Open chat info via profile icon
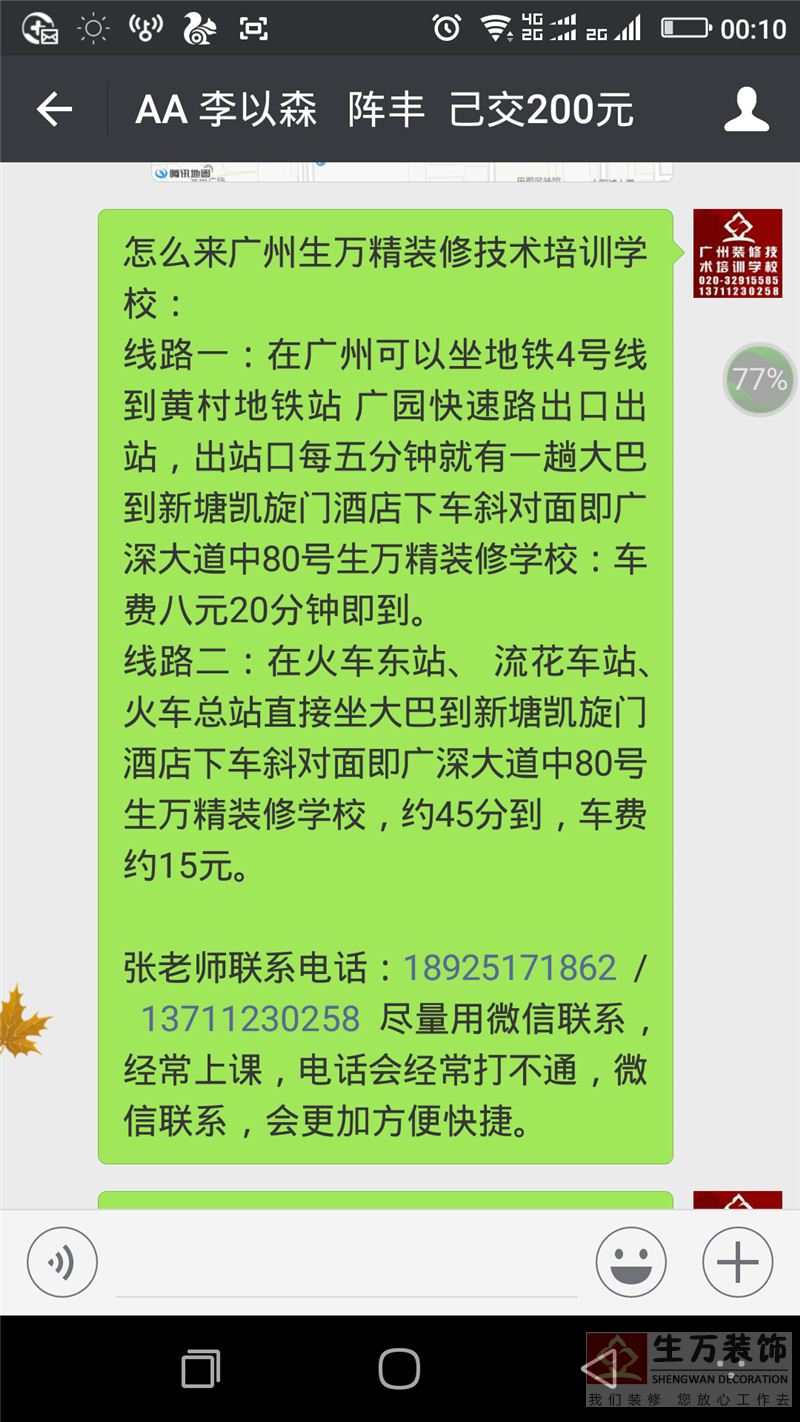 746,109
